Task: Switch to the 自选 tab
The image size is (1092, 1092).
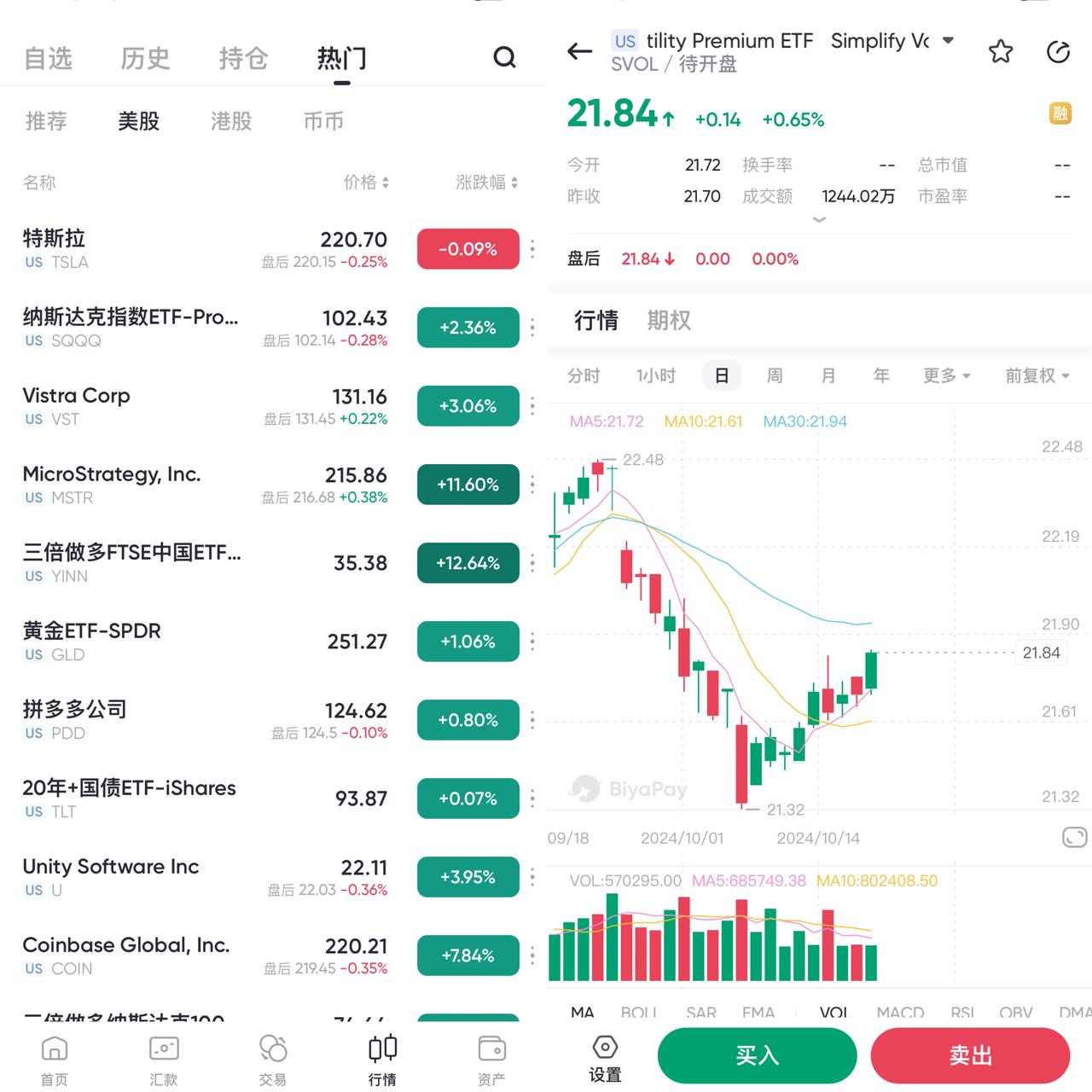Action: [x=48, y=58]
